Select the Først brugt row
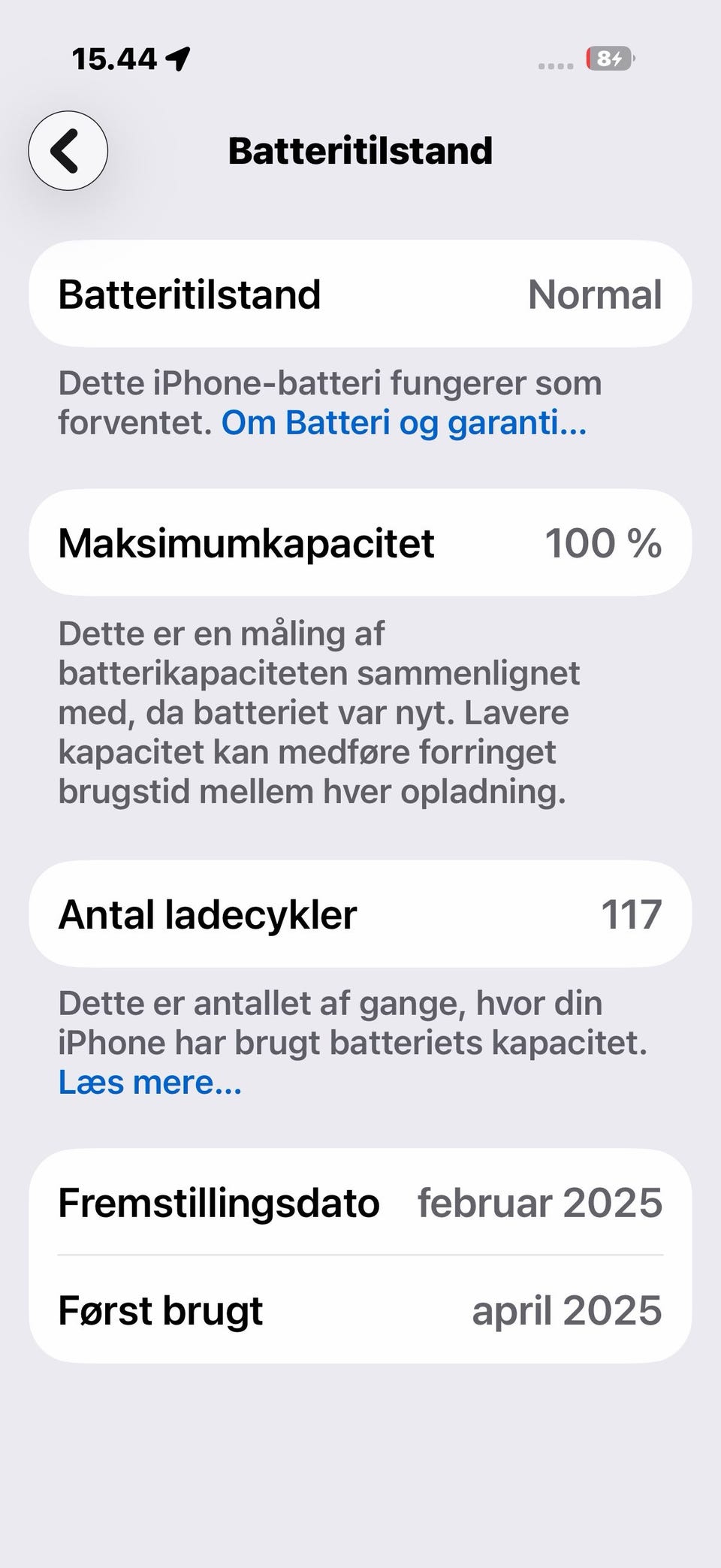Image resolution: width=721 pixels, height=1568 pixels. [360, 1310]
